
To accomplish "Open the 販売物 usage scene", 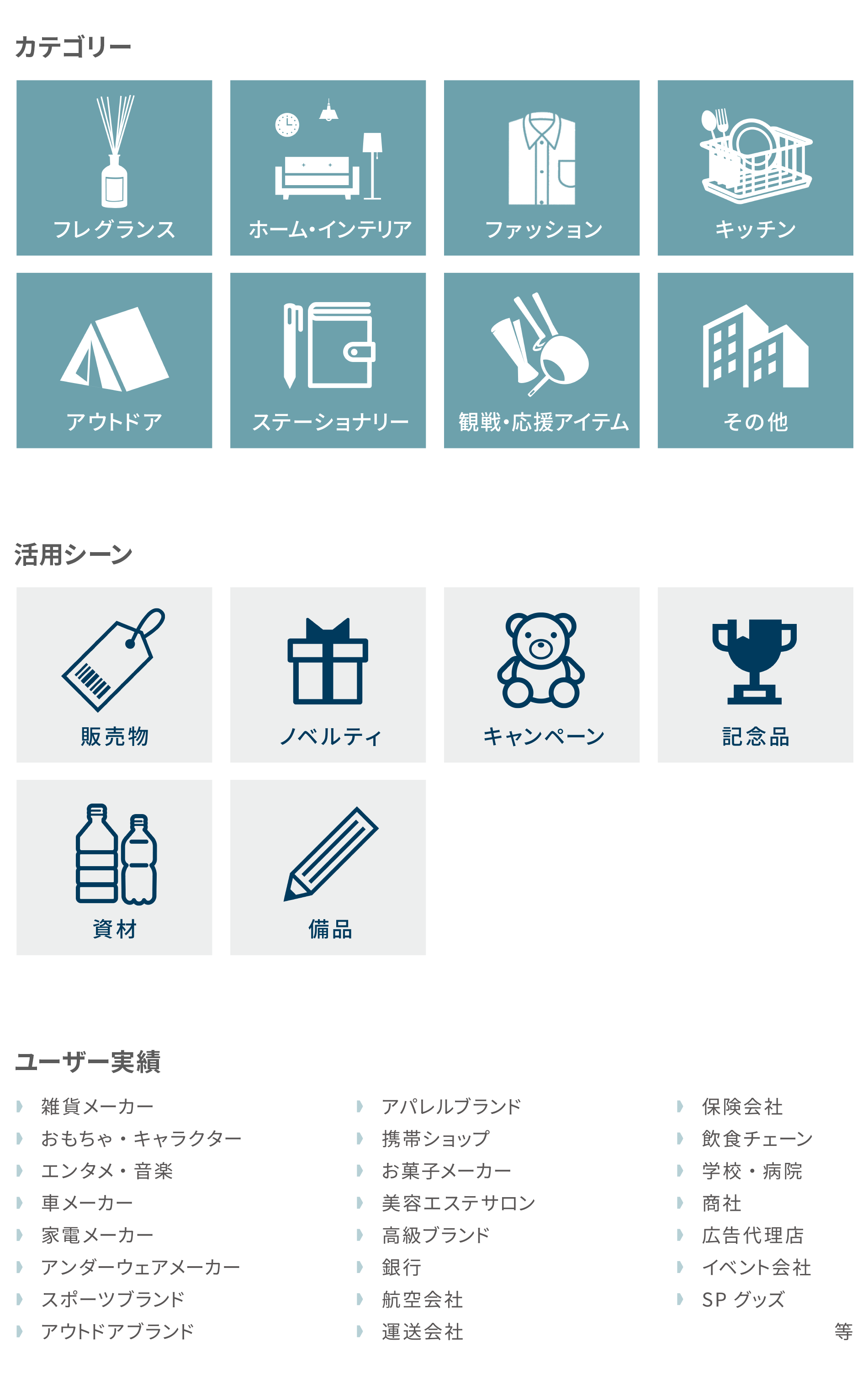I will (x=114, y=674).
